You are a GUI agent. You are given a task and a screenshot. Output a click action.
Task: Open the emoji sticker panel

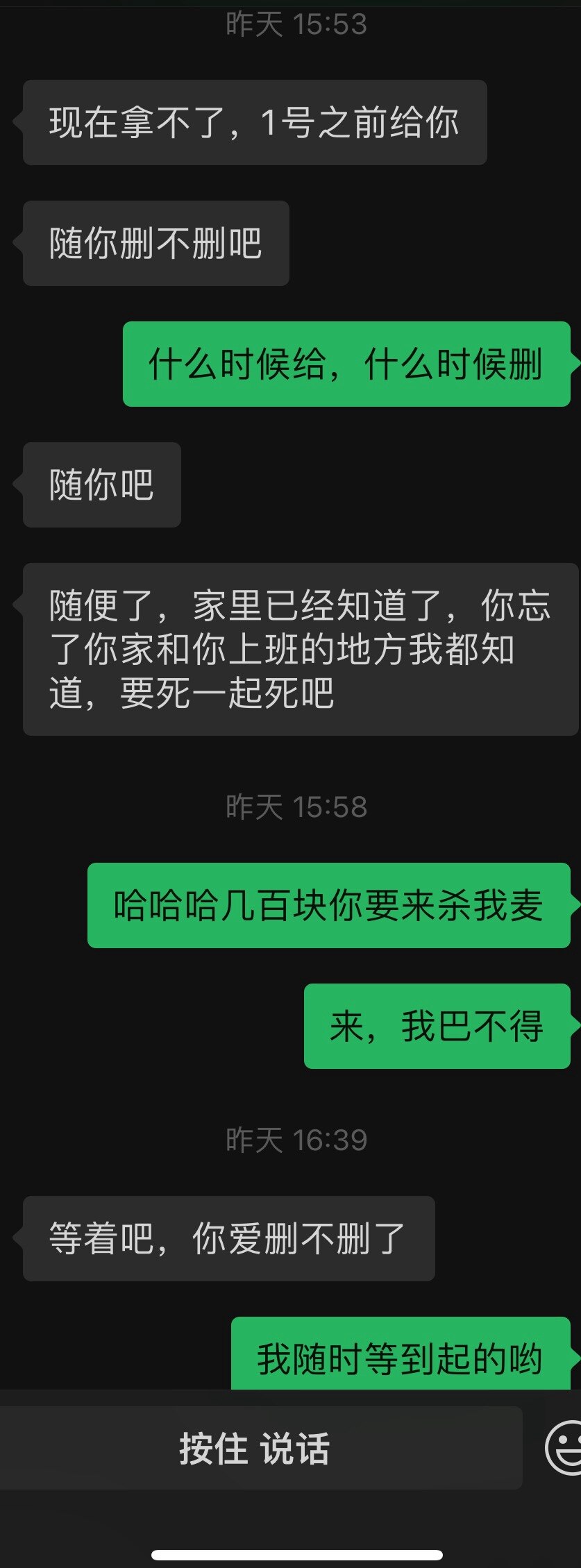click(x=565, y=1448)
